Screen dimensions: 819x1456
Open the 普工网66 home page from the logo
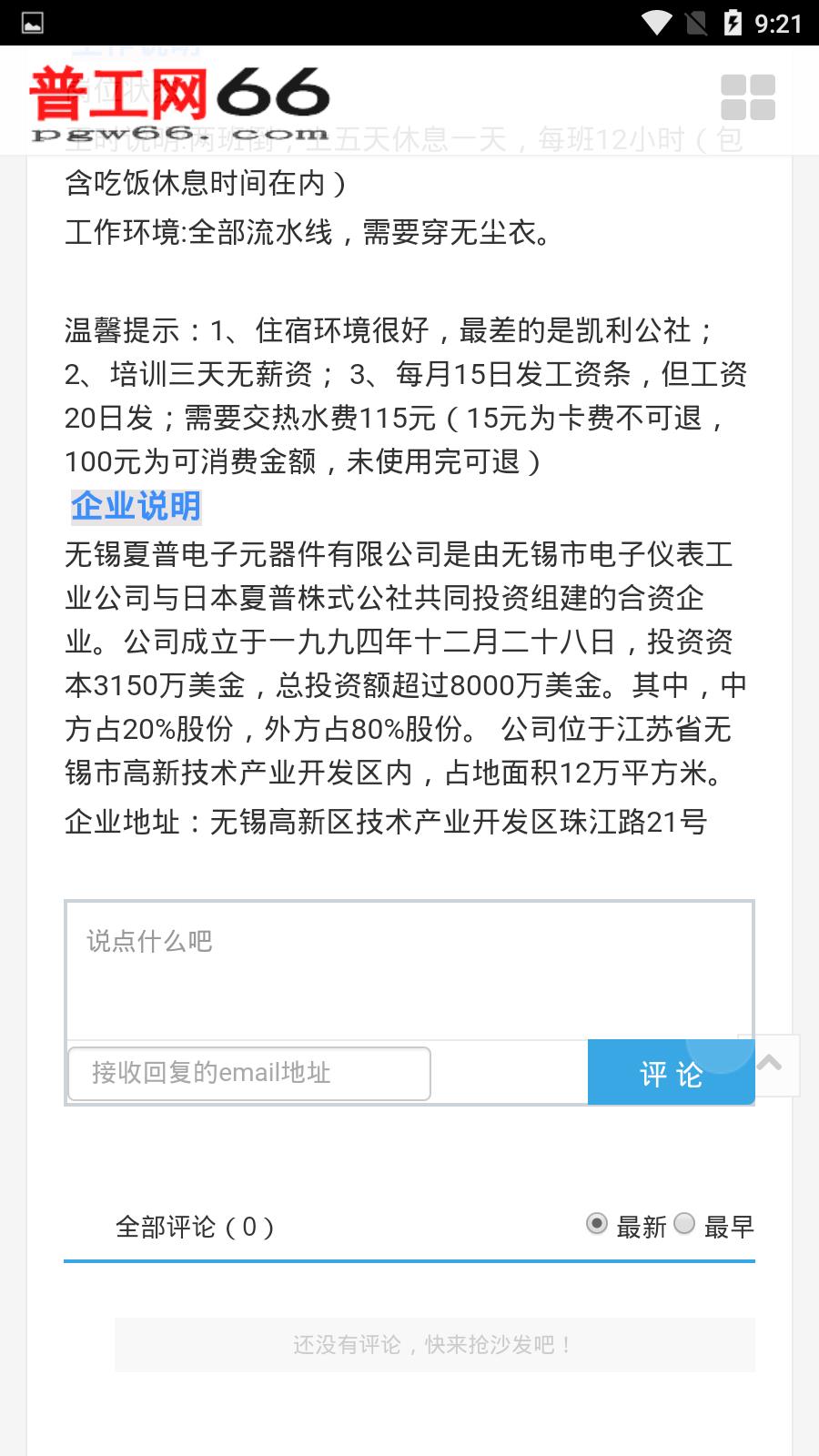coord(180,104)
